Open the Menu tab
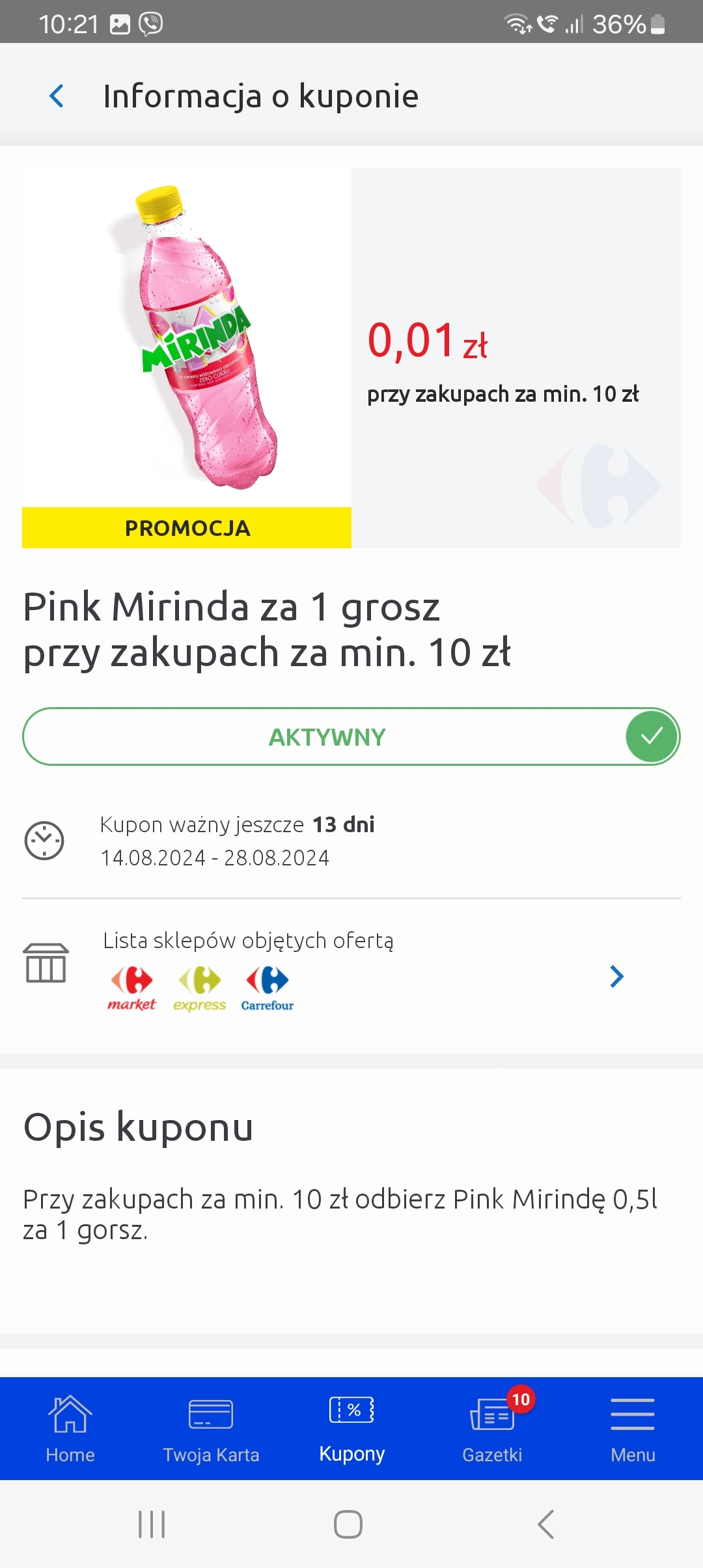The image size is (703, 1568). click(633, 1429)
